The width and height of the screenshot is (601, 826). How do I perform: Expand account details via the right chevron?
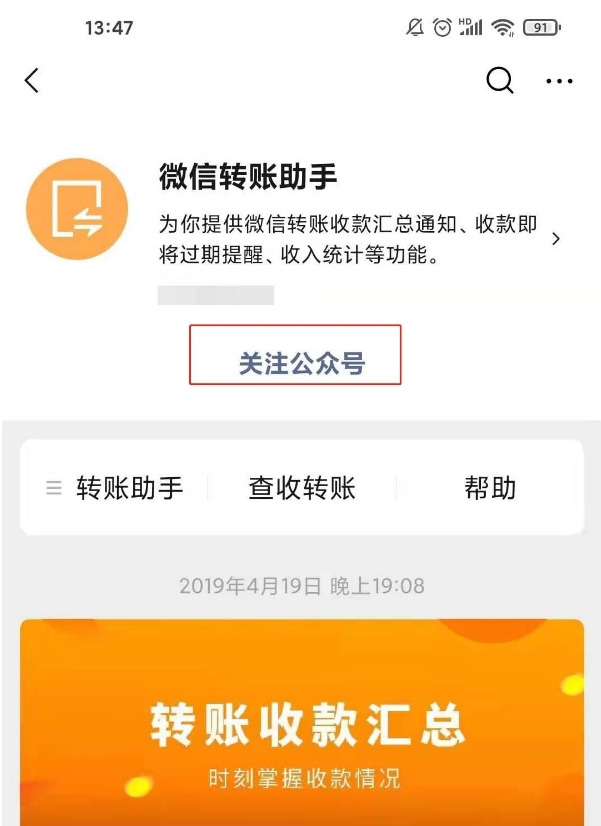(556, 238)
